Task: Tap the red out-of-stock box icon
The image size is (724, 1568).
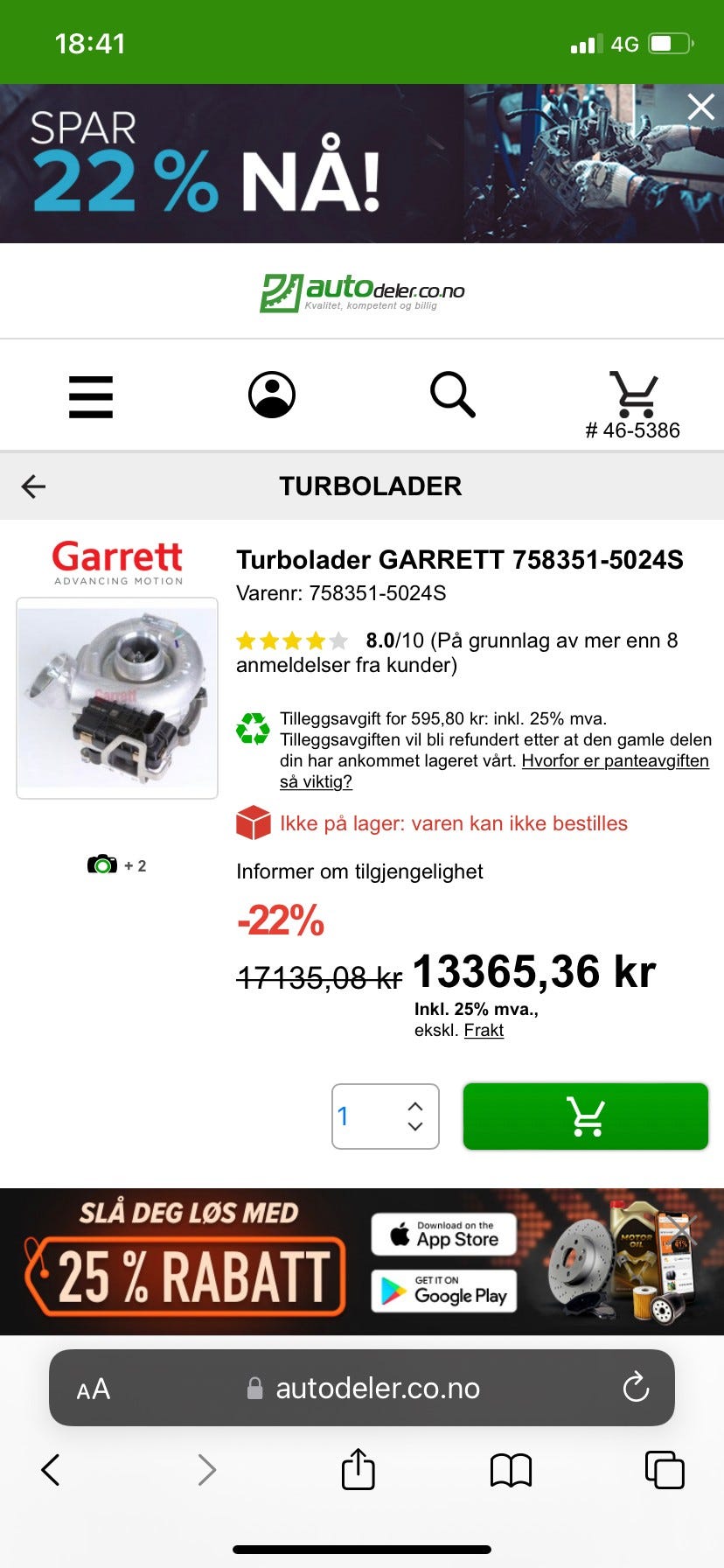Action: [x=251, y=822]
